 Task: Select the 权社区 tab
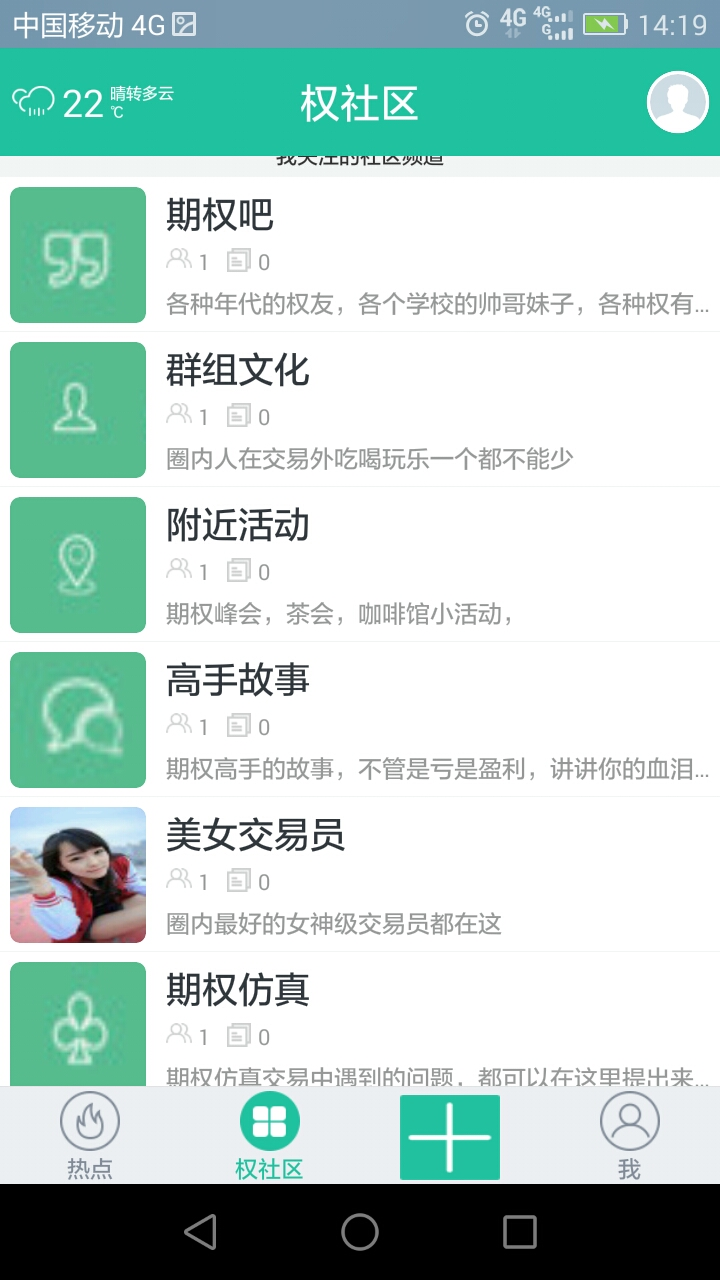[x=269, y=1135]
